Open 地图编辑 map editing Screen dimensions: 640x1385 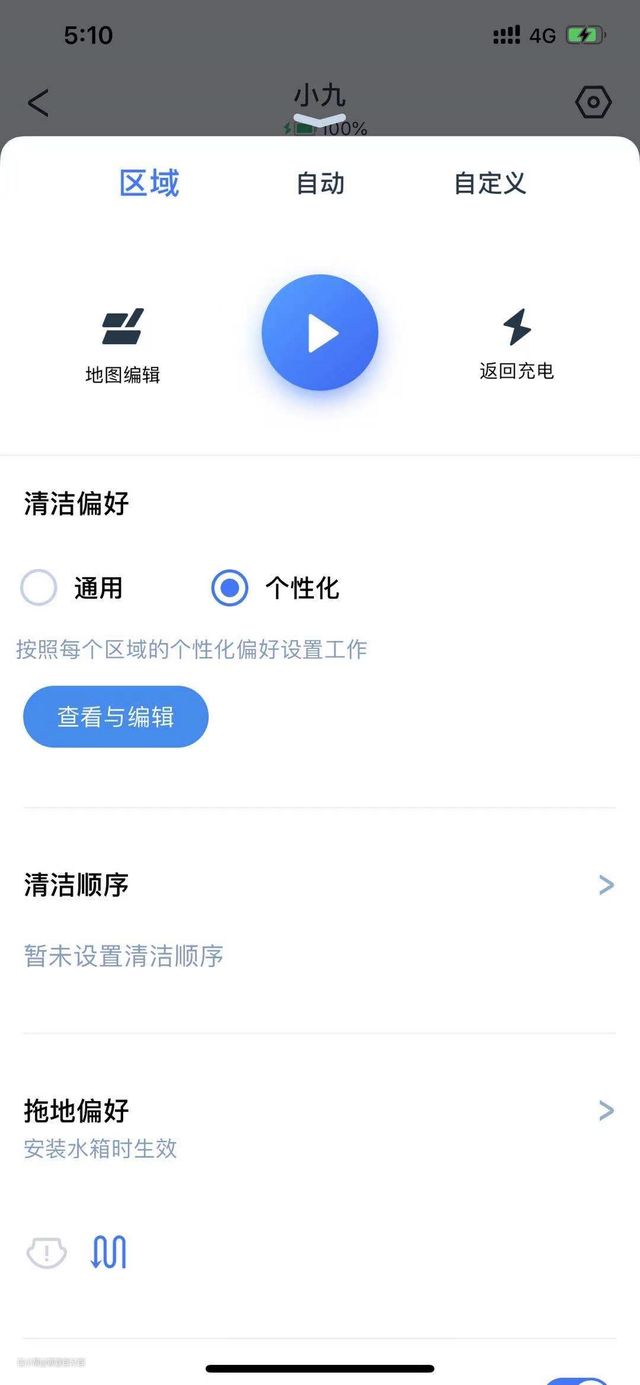point(122,346)
